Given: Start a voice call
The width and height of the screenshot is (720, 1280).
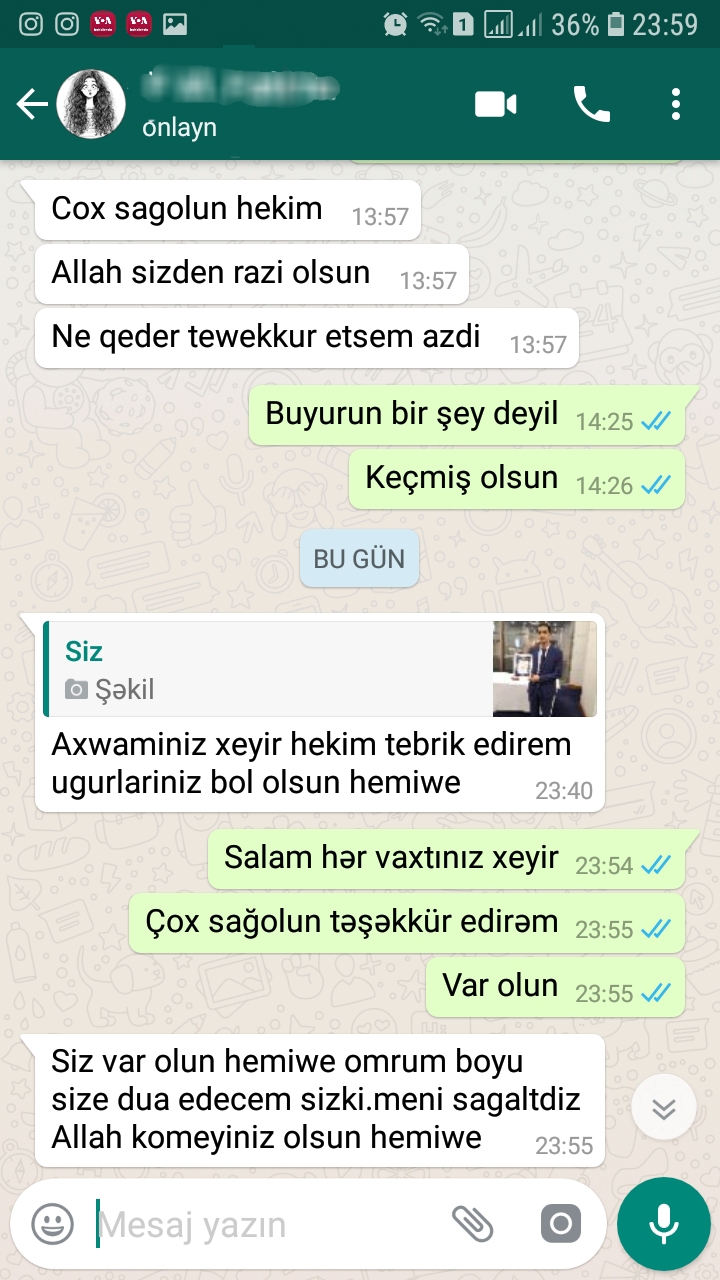Looking at the screenshot, I should pyautogui.click(x=591, y=104).
